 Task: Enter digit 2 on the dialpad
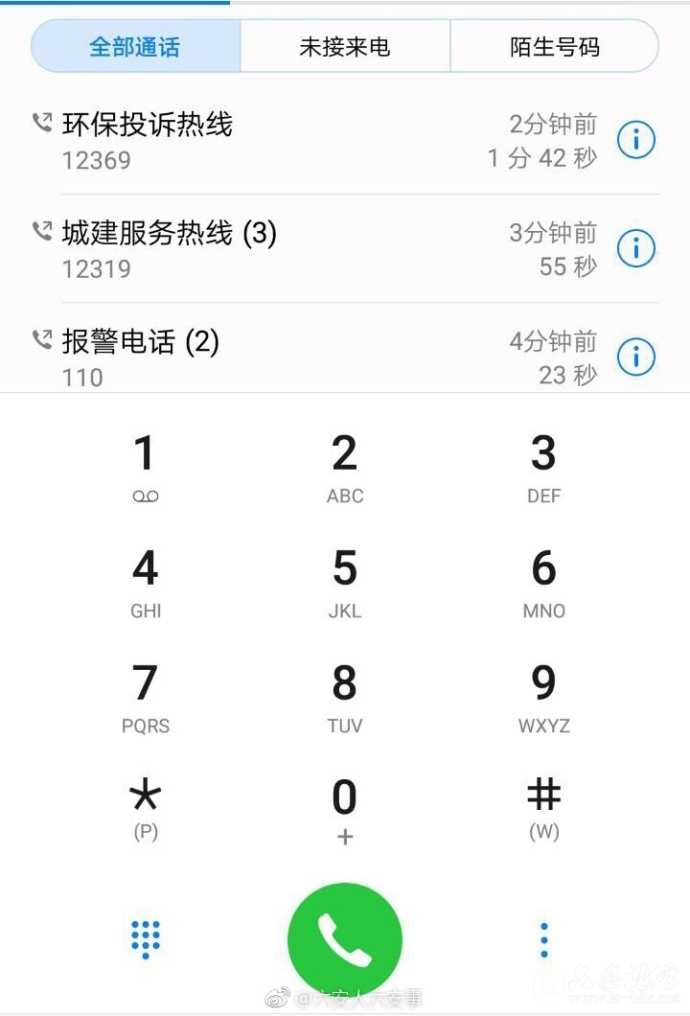coord(345,466)
